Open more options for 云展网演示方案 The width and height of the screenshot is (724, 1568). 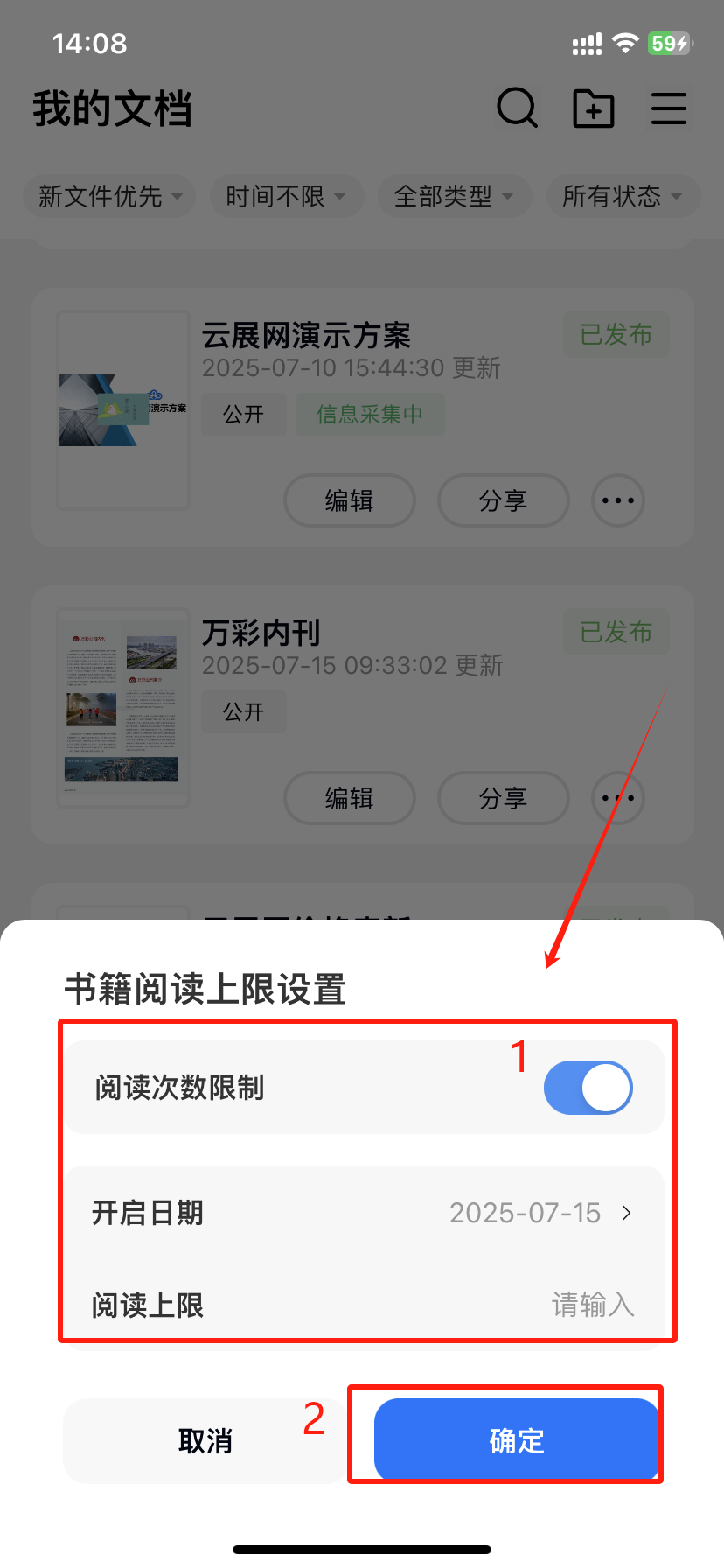coord(618,500)
